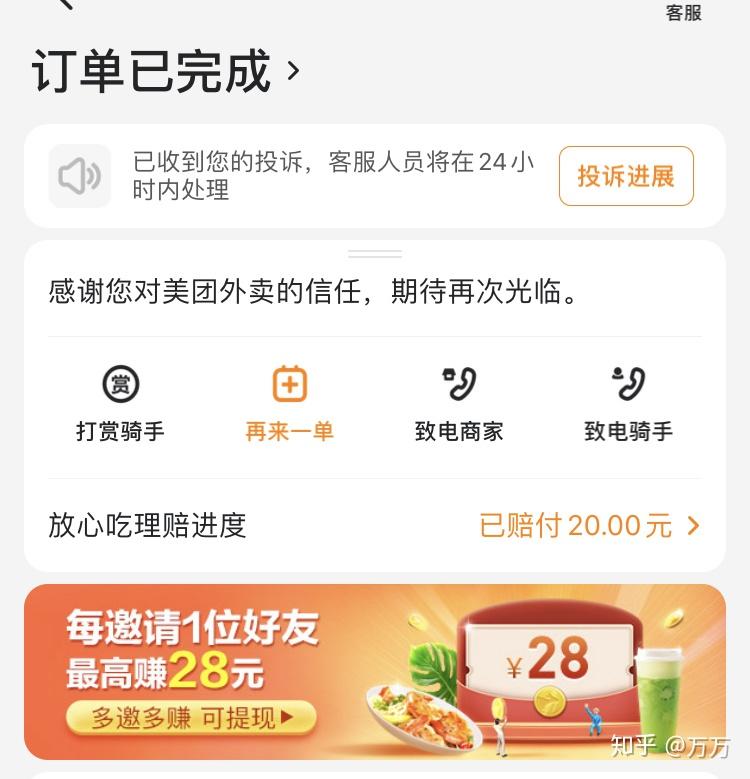This screenshot has width=750, height=779.
Task: Contact 客服 customer service
Action: tap(684, 12)
